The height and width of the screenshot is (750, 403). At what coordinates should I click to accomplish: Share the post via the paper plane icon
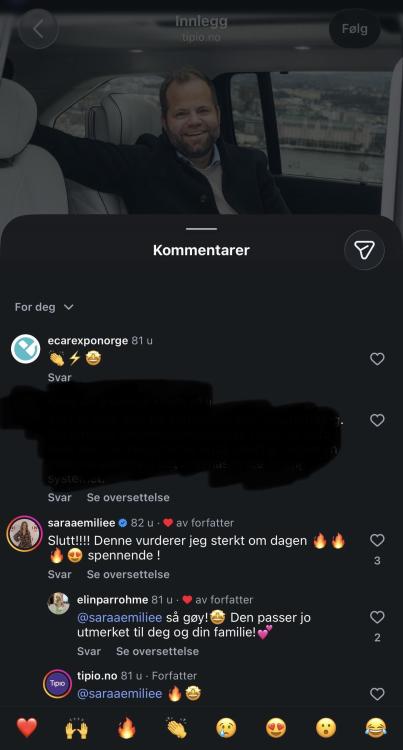[x=364, y=250]
